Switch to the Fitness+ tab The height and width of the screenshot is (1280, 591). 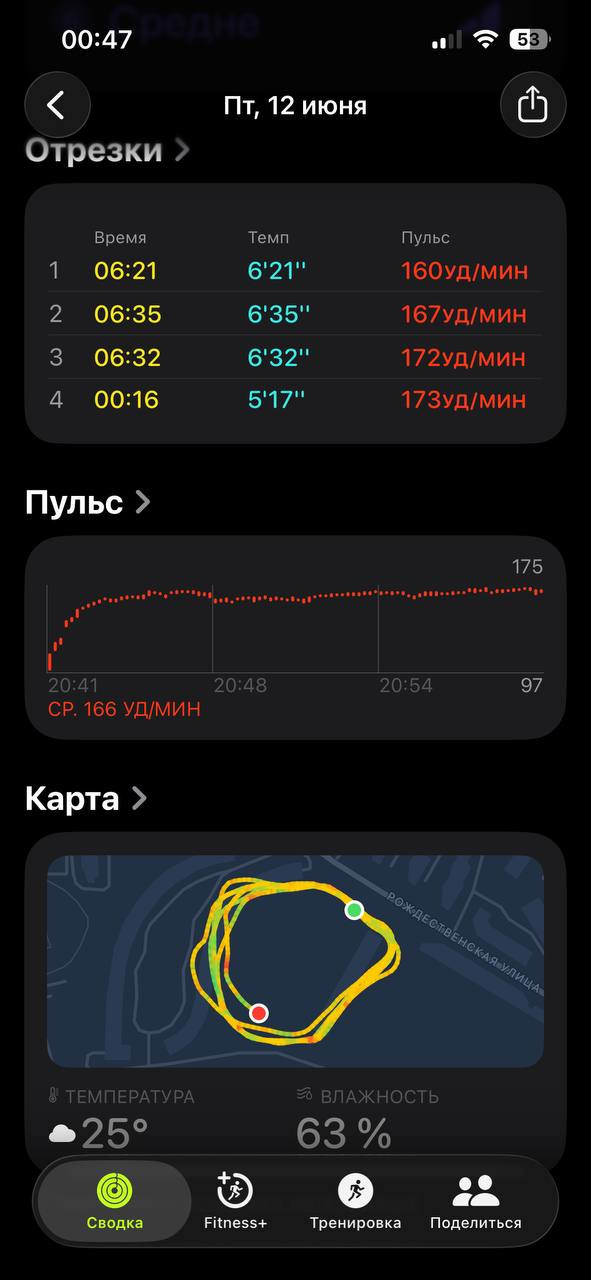(235, 1201)
